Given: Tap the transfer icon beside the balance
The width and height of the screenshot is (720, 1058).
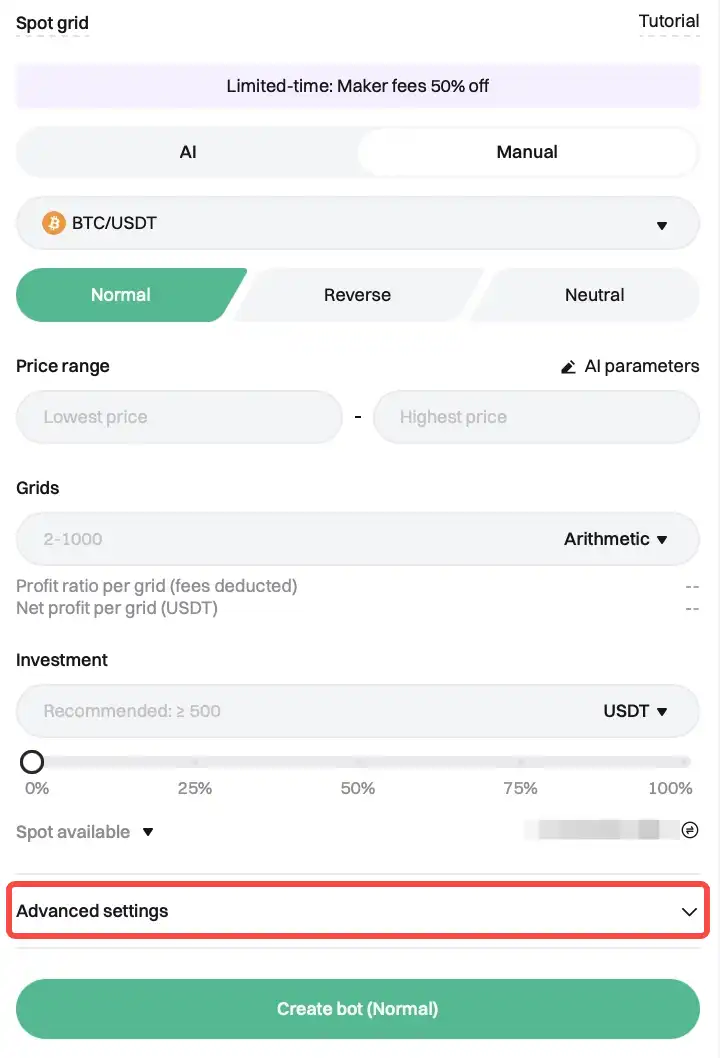Looking at the screenshot, I should (689, 830).
